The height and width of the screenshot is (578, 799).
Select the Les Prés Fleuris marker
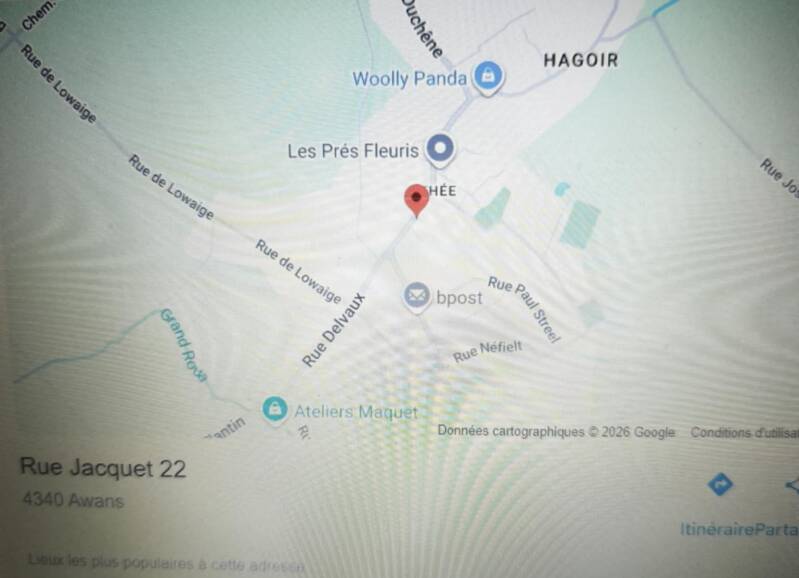pyautogui.click(x=440, y=150)
